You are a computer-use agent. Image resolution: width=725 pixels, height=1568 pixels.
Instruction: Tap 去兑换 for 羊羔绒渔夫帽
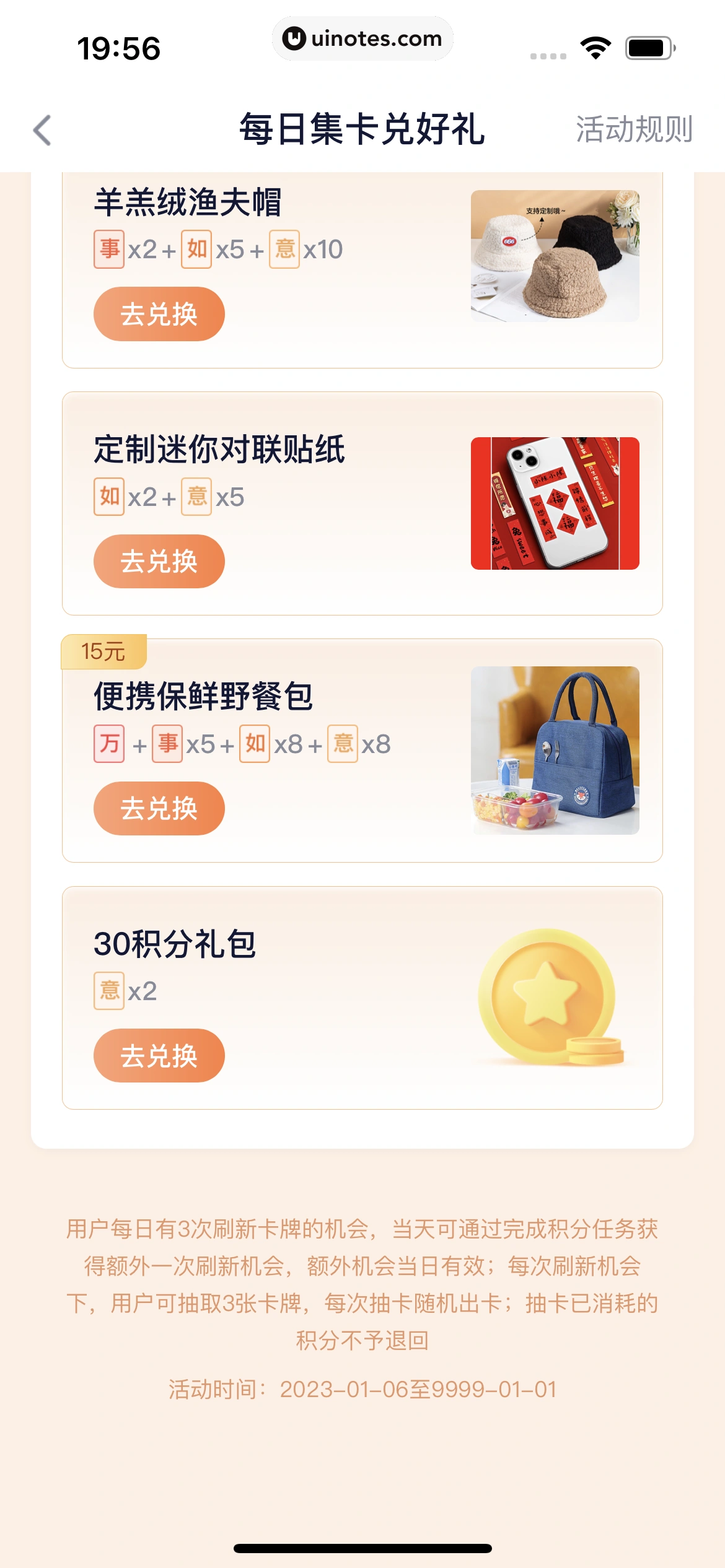point(159,314)
